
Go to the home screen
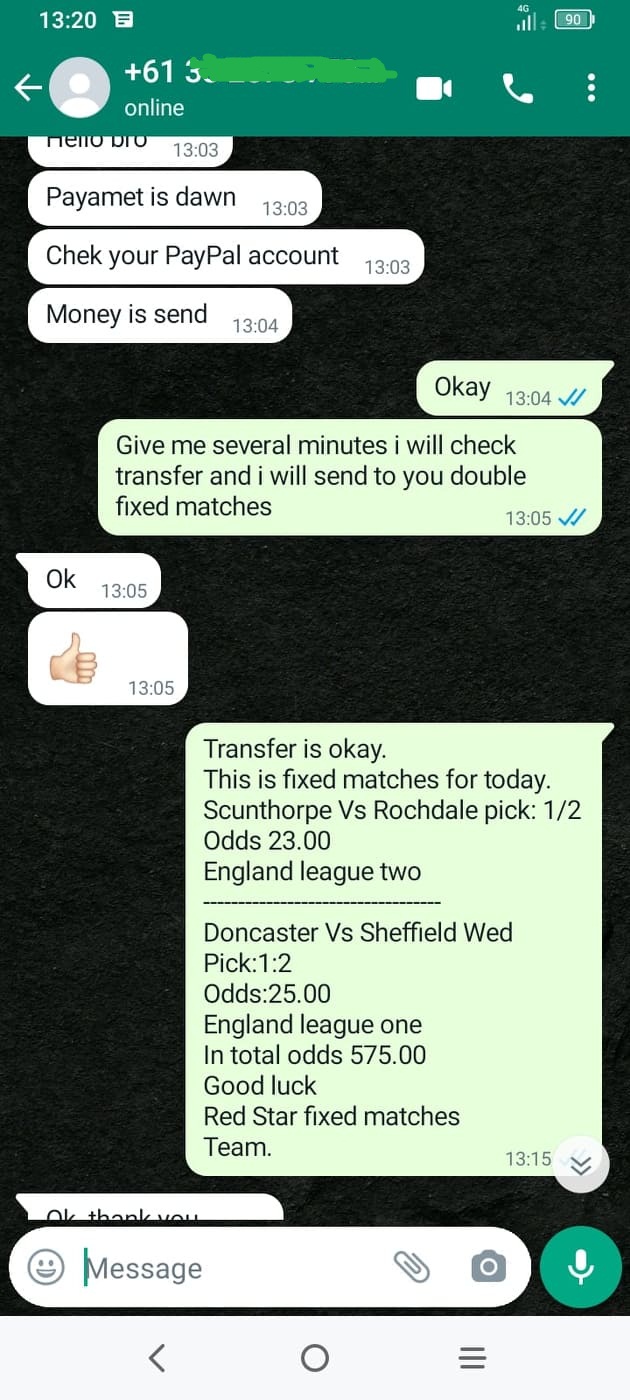(315, 1357)
